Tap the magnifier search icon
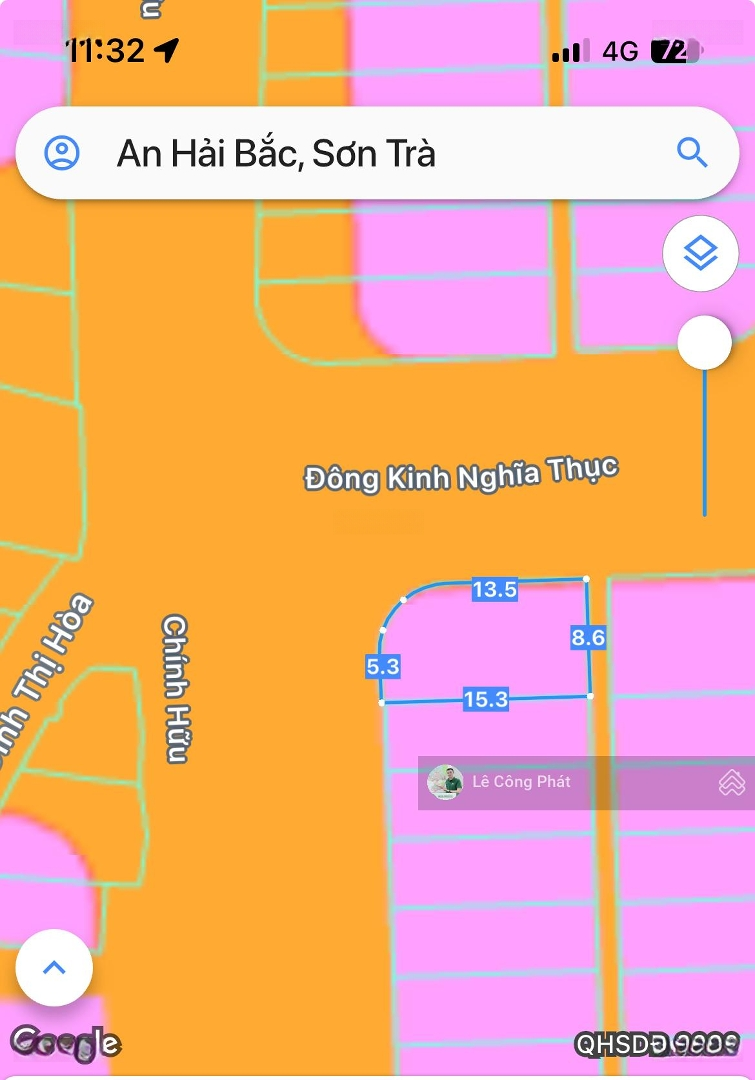 694,152
